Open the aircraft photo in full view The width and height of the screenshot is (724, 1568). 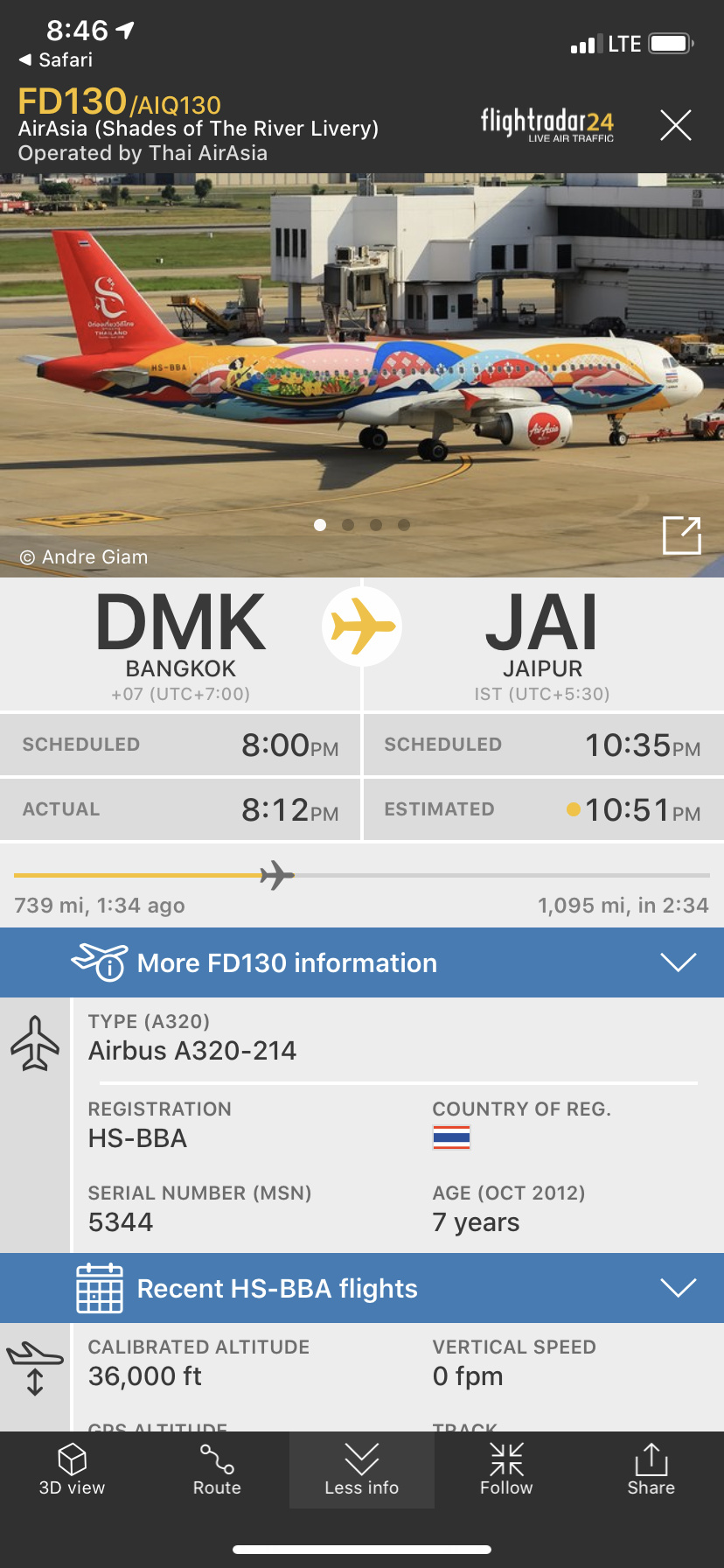click(681, 535)
